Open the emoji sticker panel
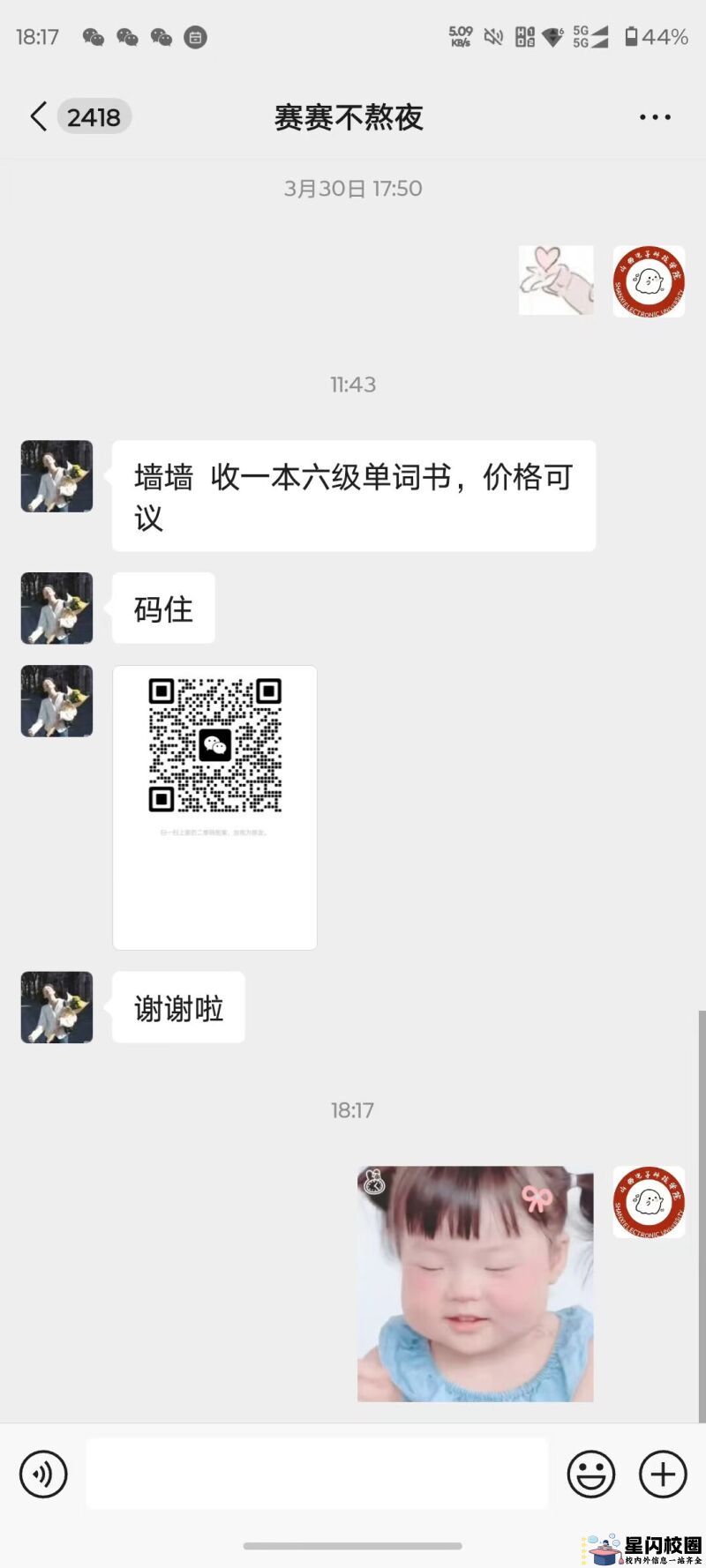This screenshot has width=706, height=1568. (590, 1474)
